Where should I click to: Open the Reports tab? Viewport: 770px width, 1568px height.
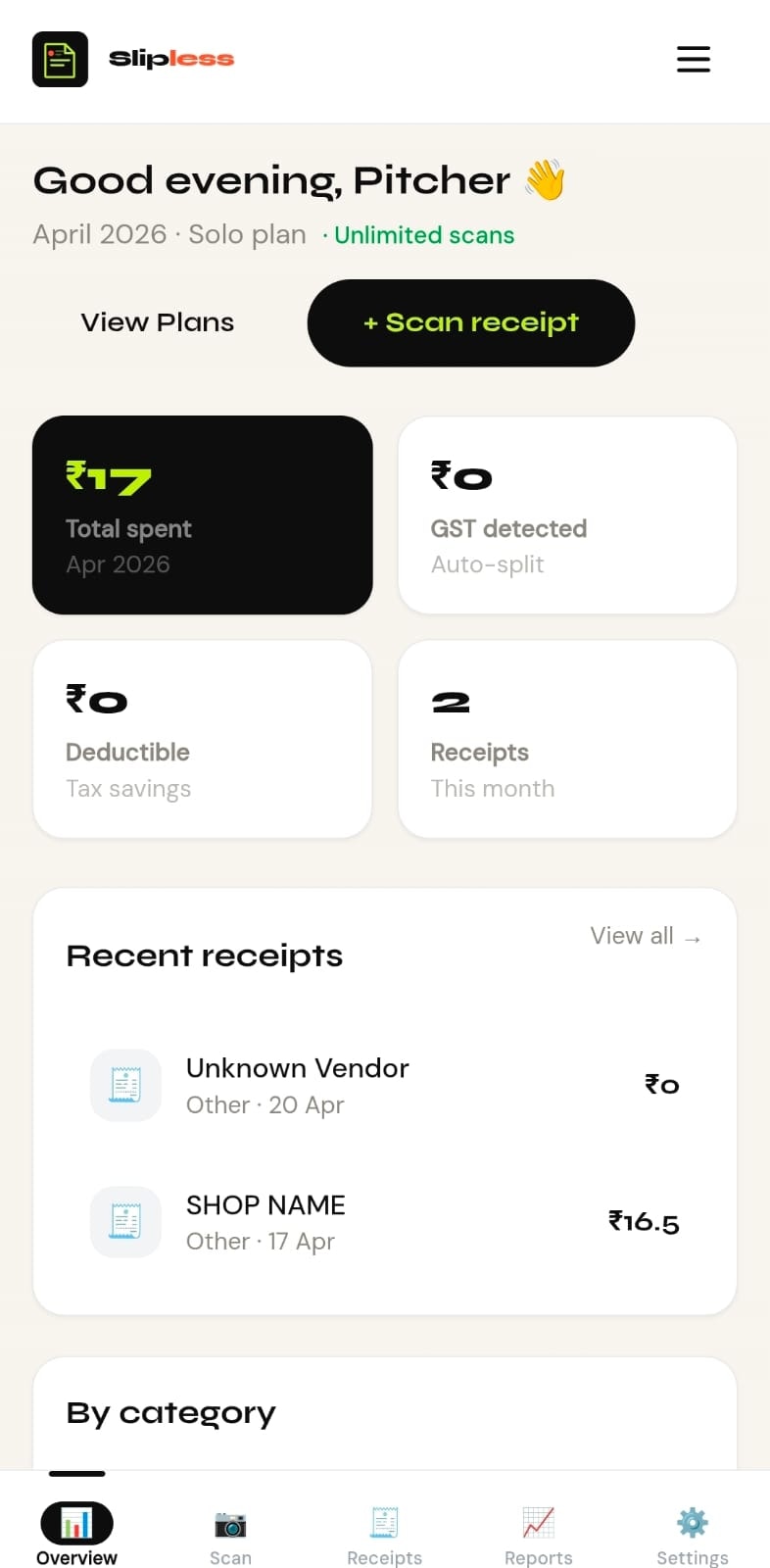click(539, 1536)
